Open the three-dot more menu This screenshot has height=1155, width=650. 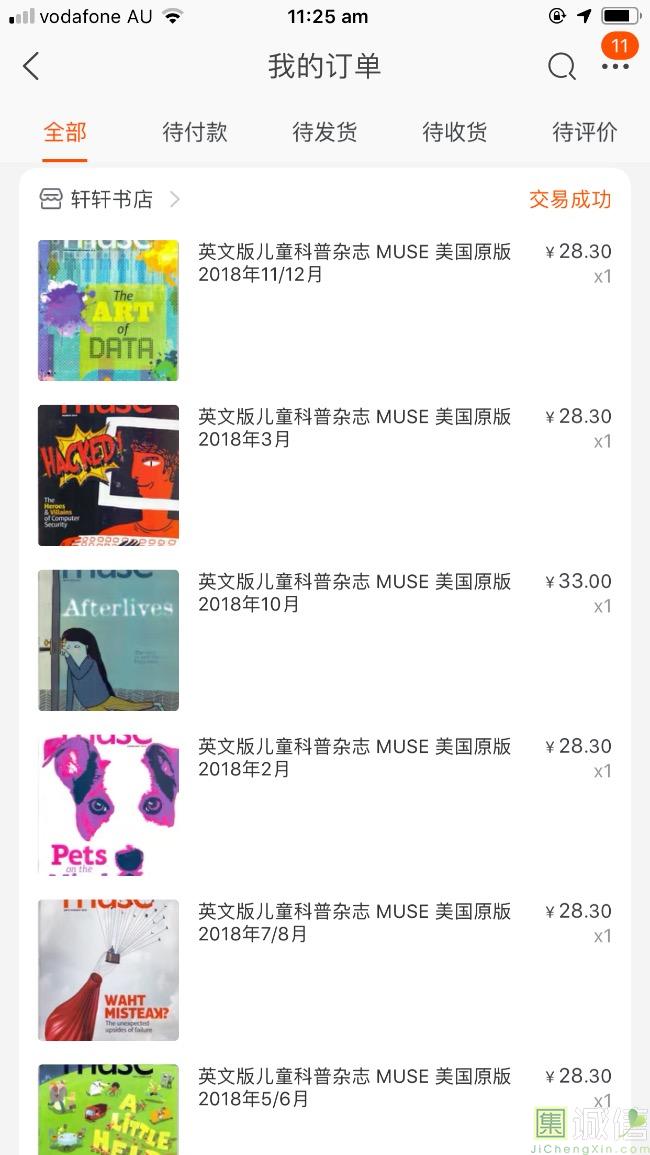pyautogui.click(x=615, y=67)
